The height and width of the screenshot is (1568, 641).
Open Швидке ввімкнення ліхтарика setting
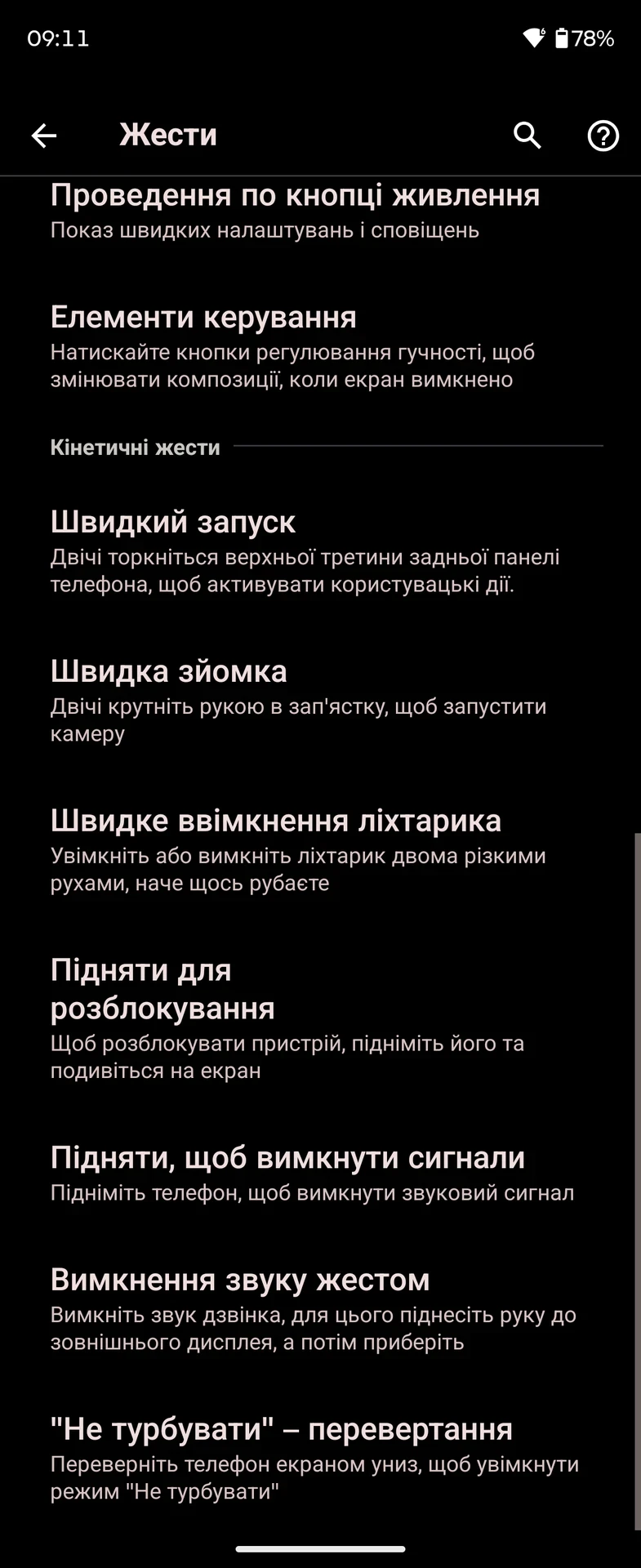320,851
